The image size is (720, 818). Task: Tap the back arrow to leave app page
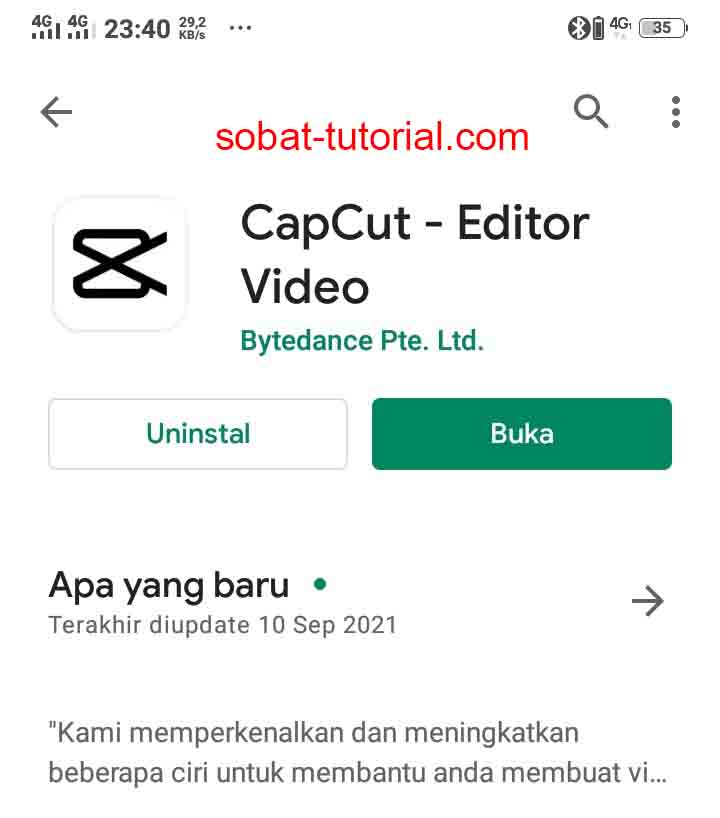pos(56,112)
